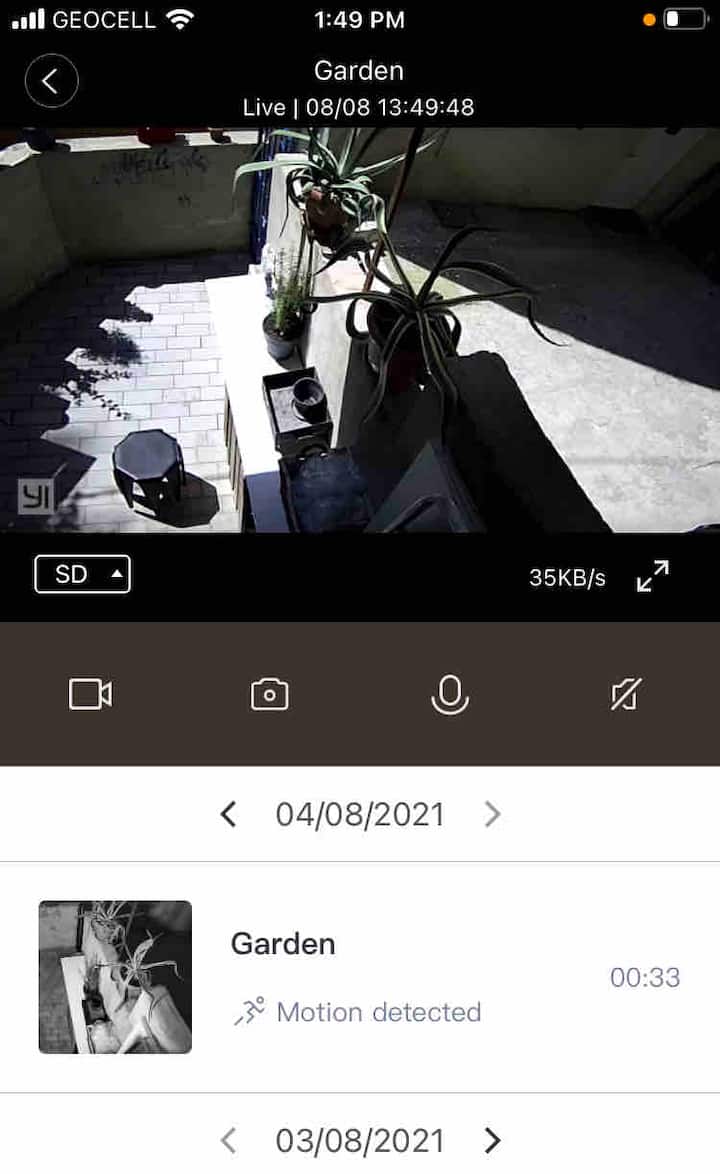Expand the live feed to fullscreen
Image resolution: width=720 pixels, height=1174 pixels.
point(652,576)
